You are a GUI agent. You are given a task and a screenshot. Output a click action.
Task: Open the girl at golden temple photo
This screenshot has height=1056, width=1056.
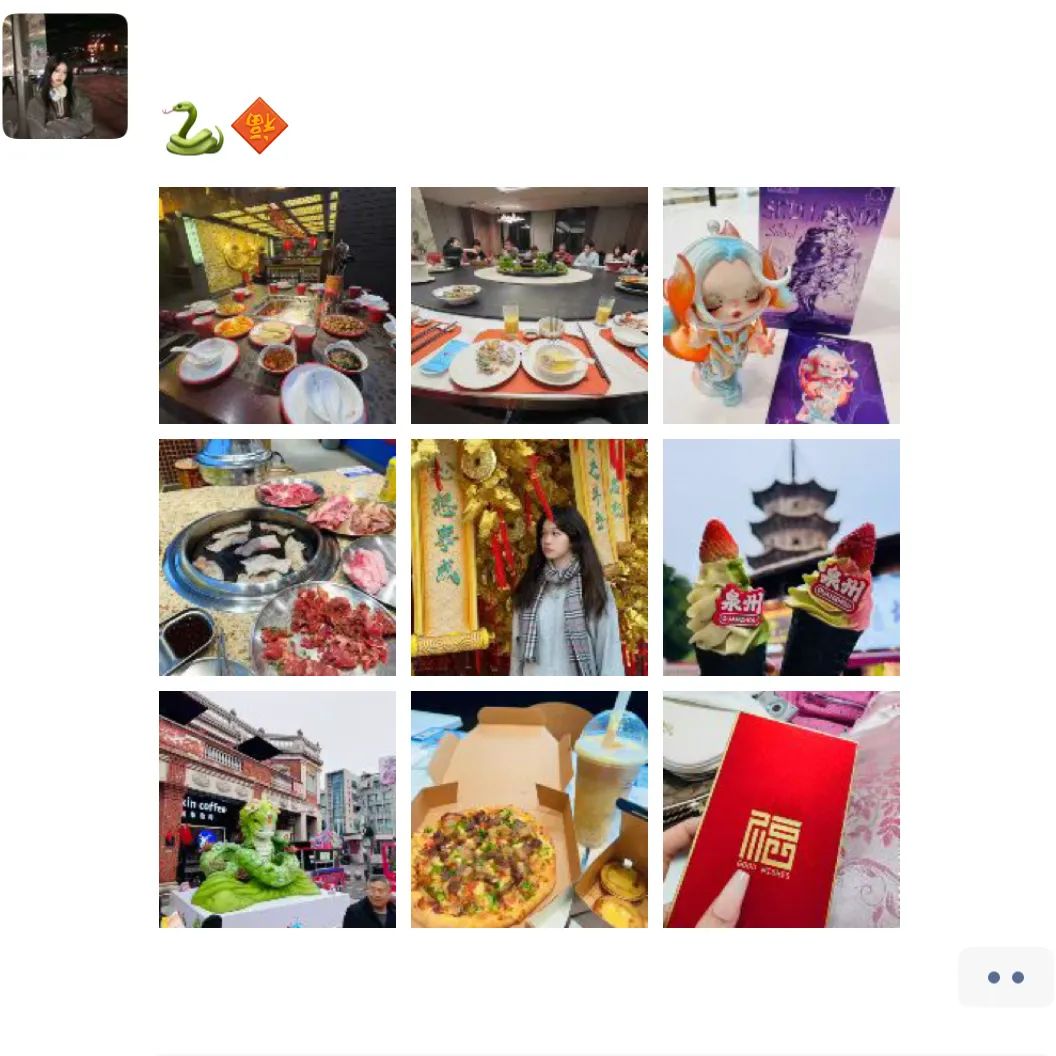tap(529, 557)
